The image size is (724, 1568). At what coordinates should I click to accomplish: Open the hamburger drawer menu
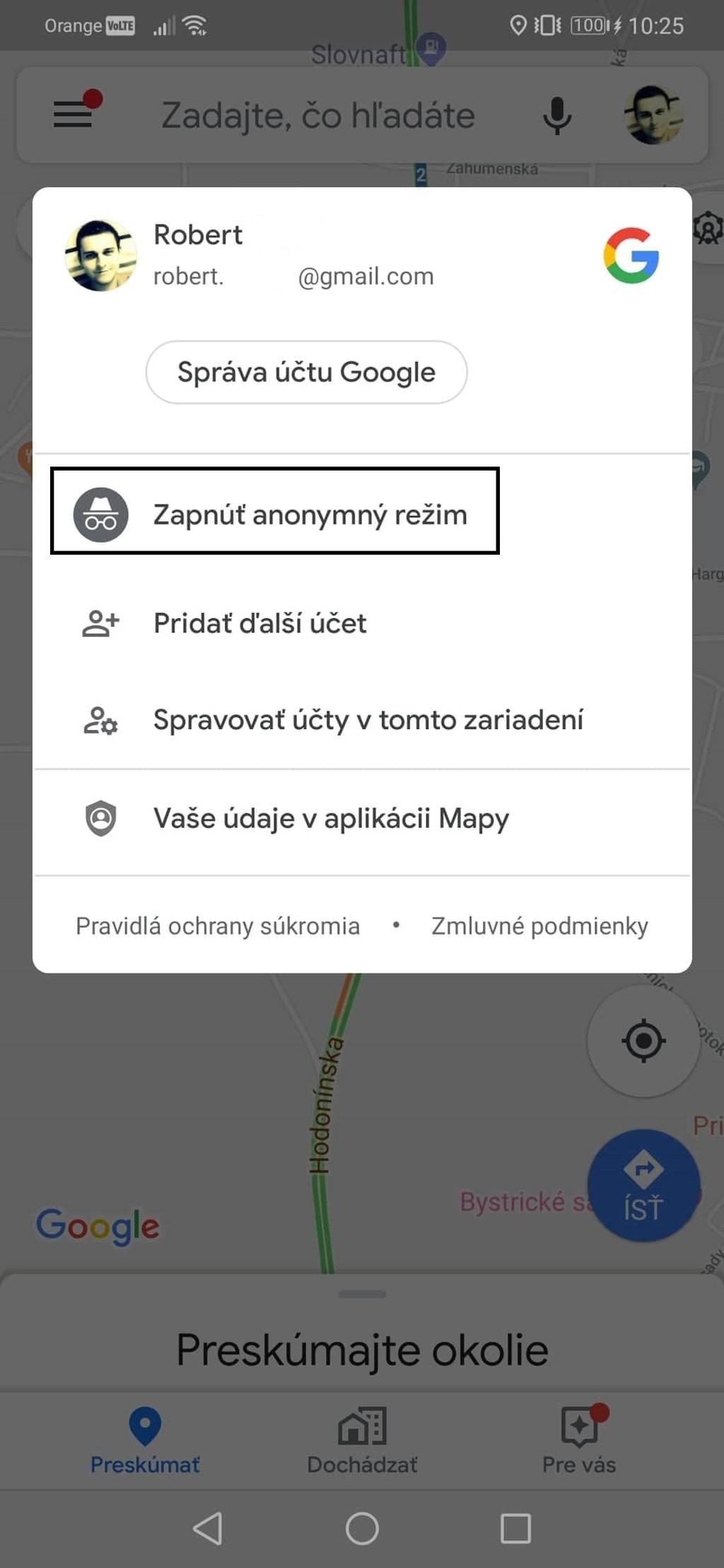[x=74, y=114]
